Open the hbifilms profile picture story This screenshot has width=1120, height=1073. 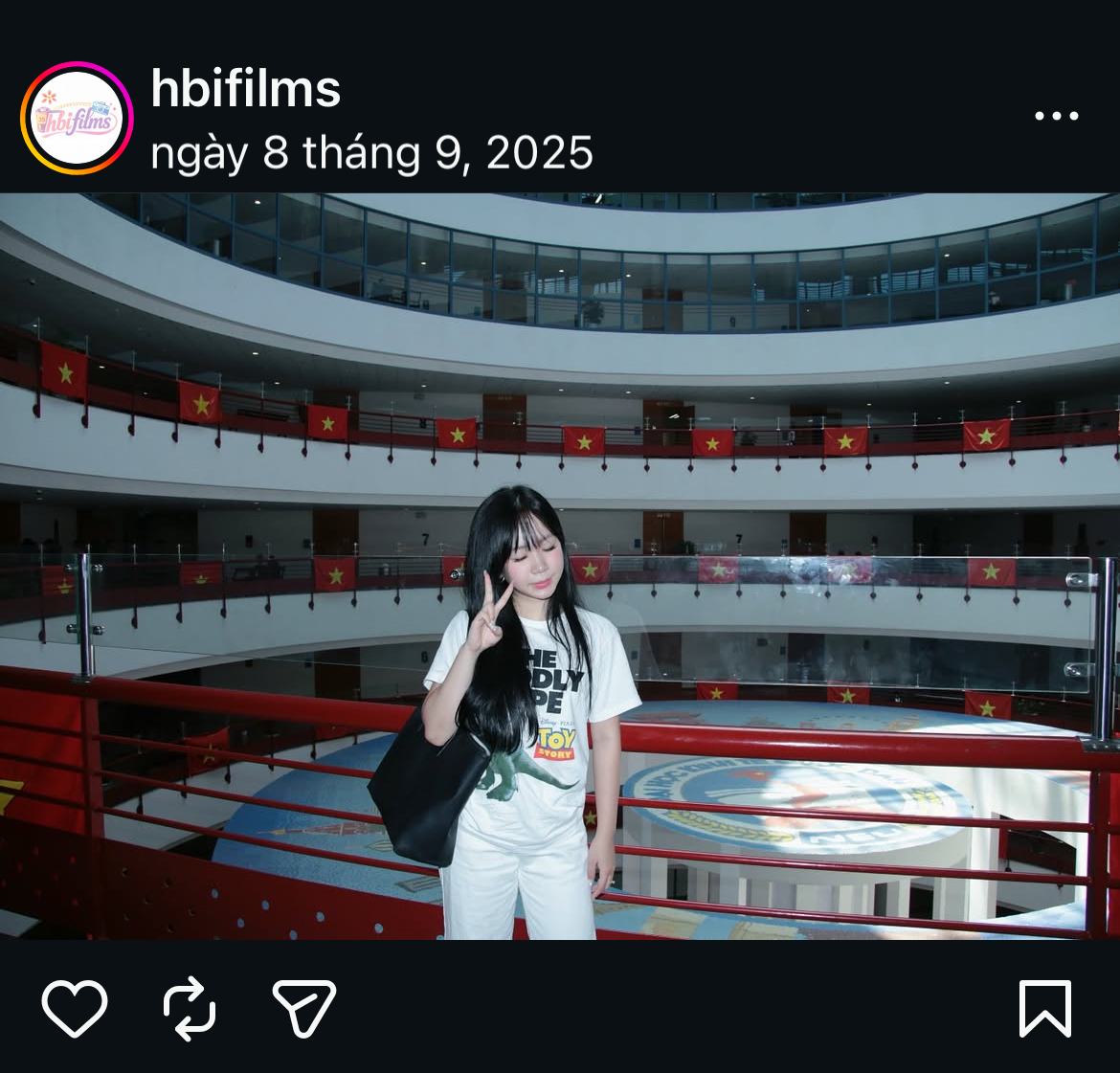pyautogui.click(x=77, y=118)
